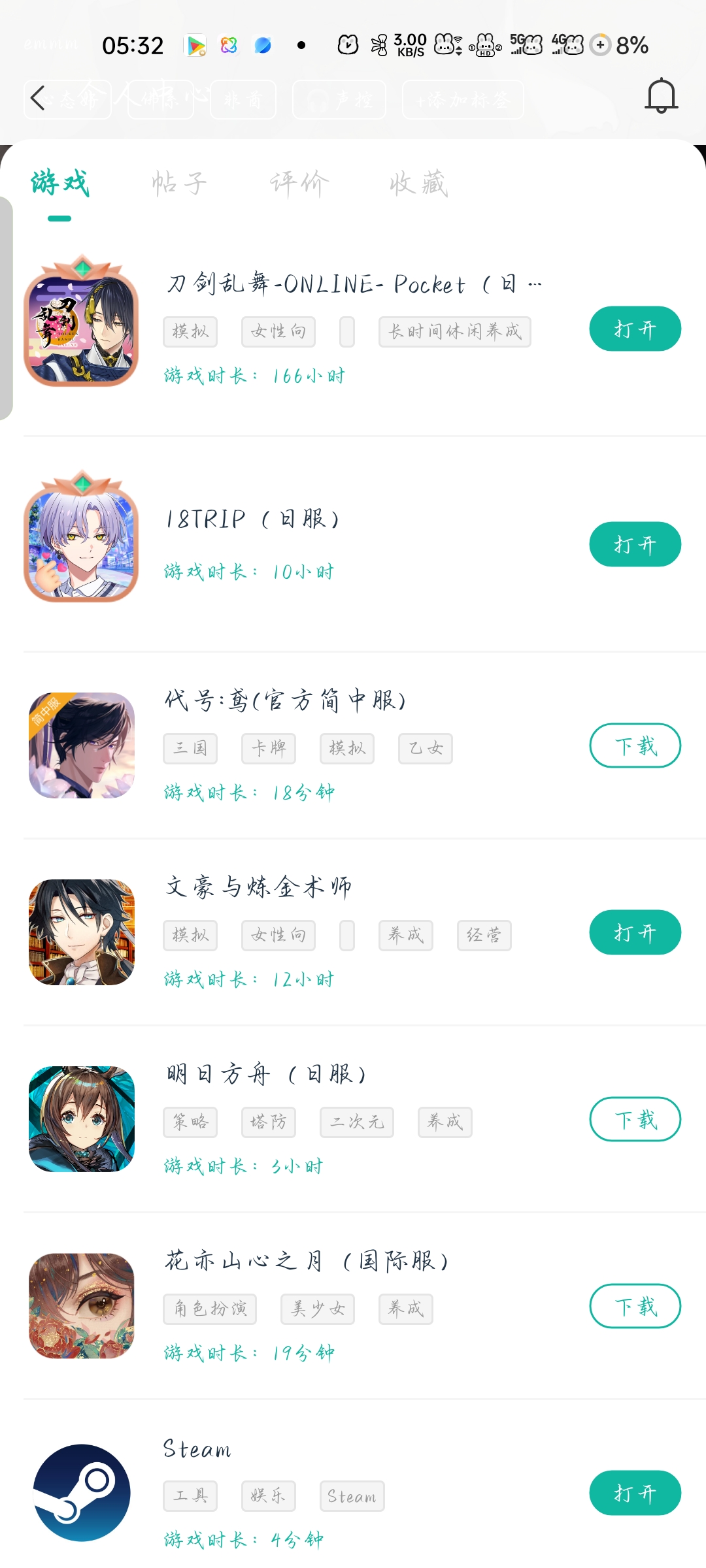Download 花亦山心之月（国际服）

click(x=635, y=1306)
